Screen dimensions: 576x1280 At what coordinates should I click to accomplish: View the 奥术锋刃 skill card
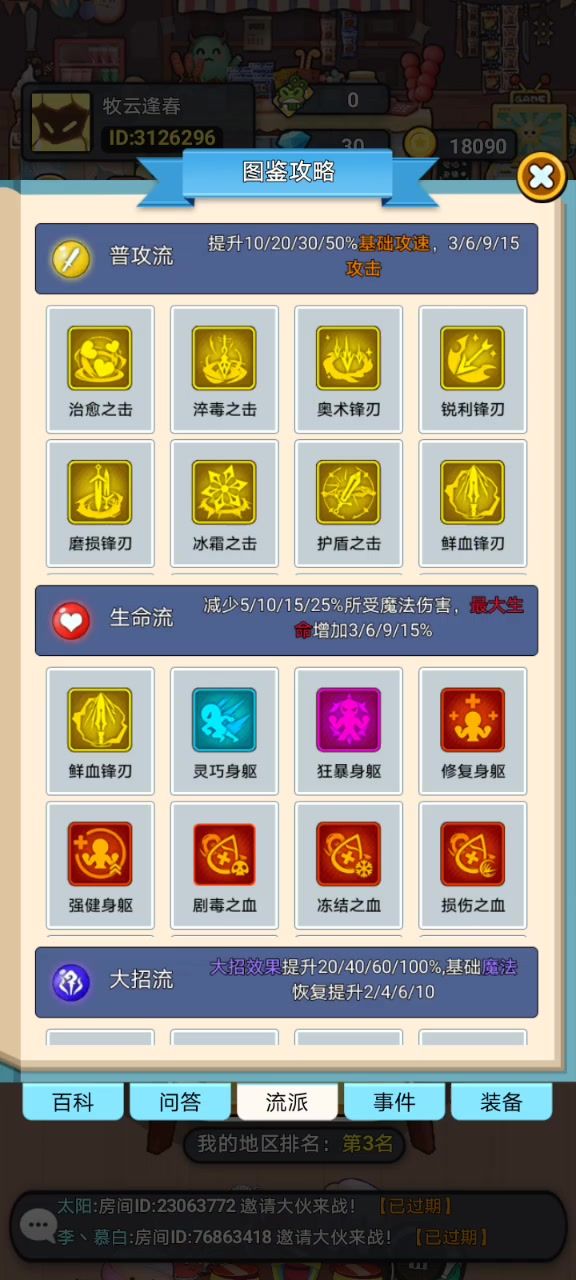coord(348,370)
